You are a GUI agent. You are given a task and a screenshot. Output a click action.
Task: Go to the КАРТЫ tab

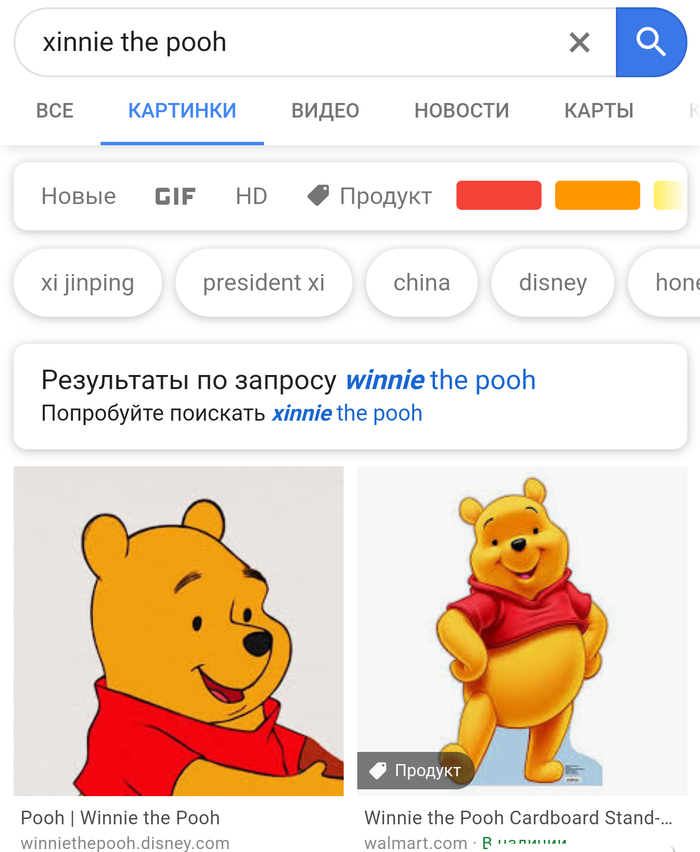(x=598, y=111)
